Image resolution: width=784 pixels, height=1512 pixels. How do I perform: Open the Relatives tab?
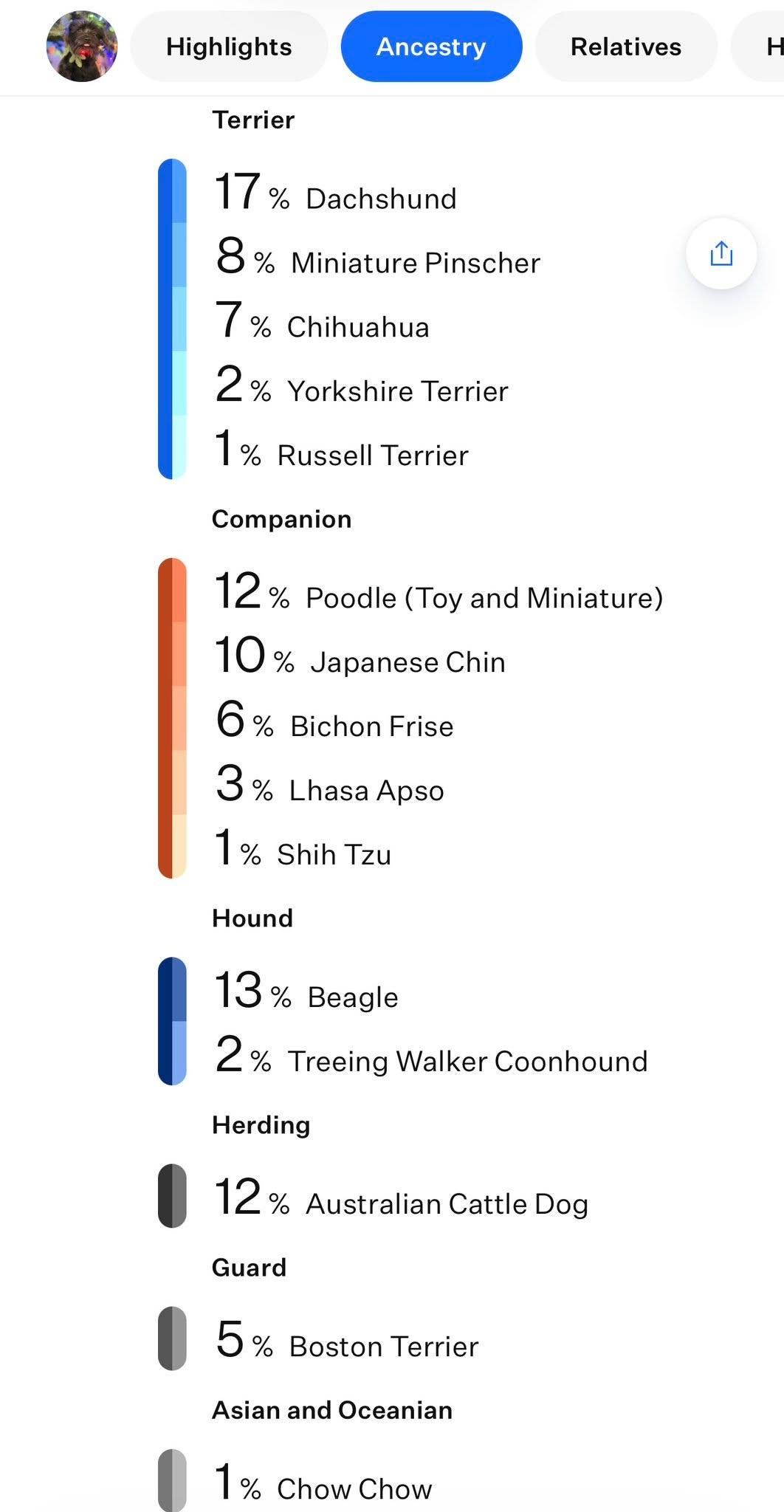click(626, 47)
